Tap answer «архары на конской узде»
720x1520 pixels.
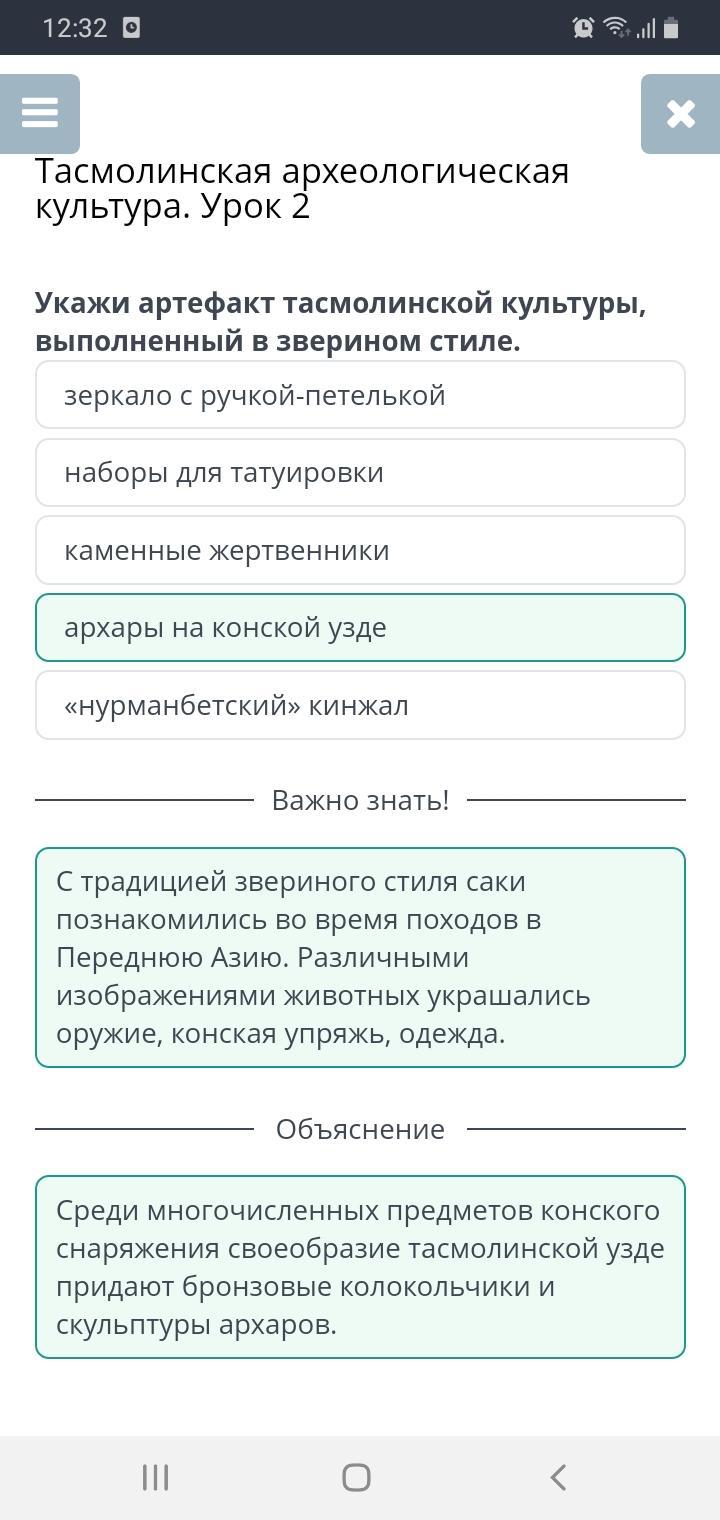pos(360,628)
